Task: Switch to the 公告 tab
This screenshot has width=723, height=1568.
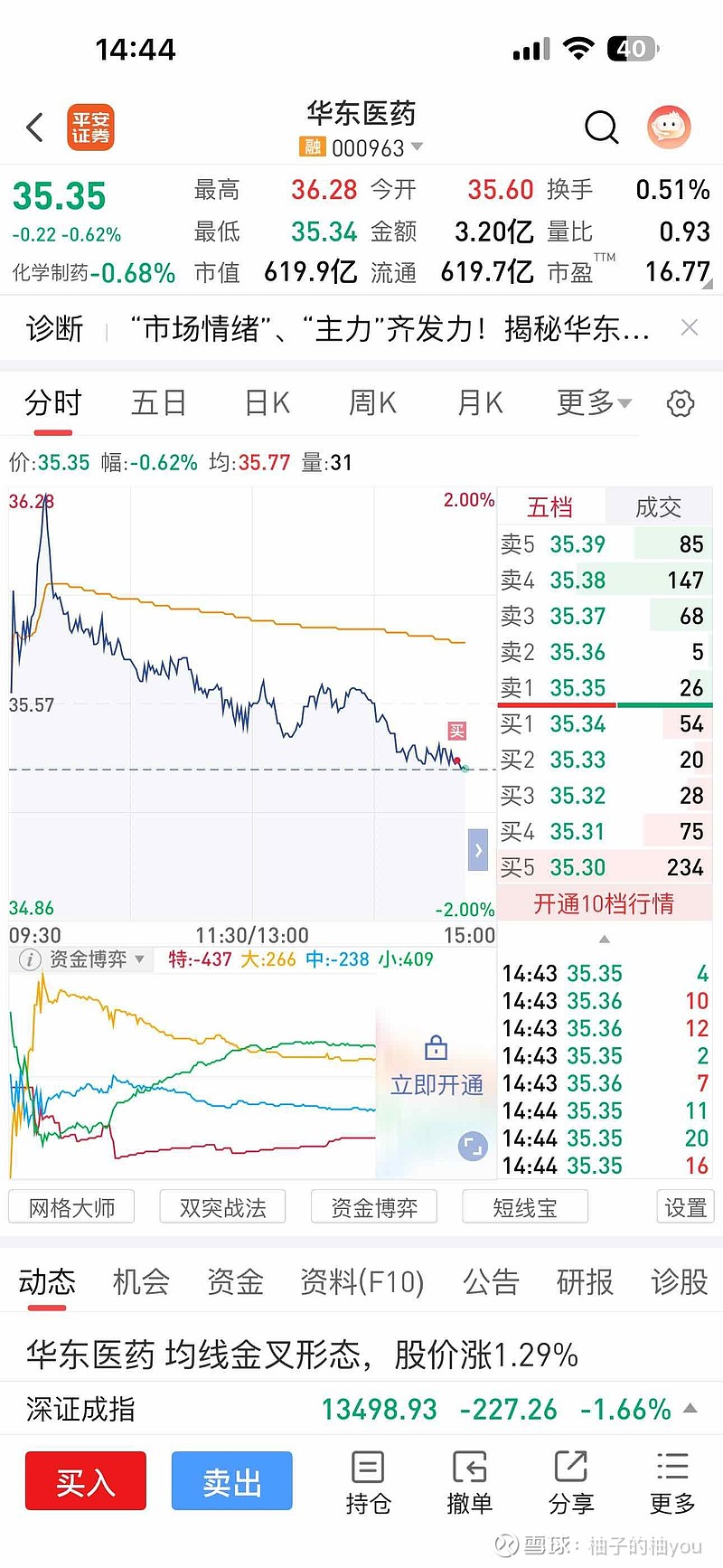Action: (491, 1281)
